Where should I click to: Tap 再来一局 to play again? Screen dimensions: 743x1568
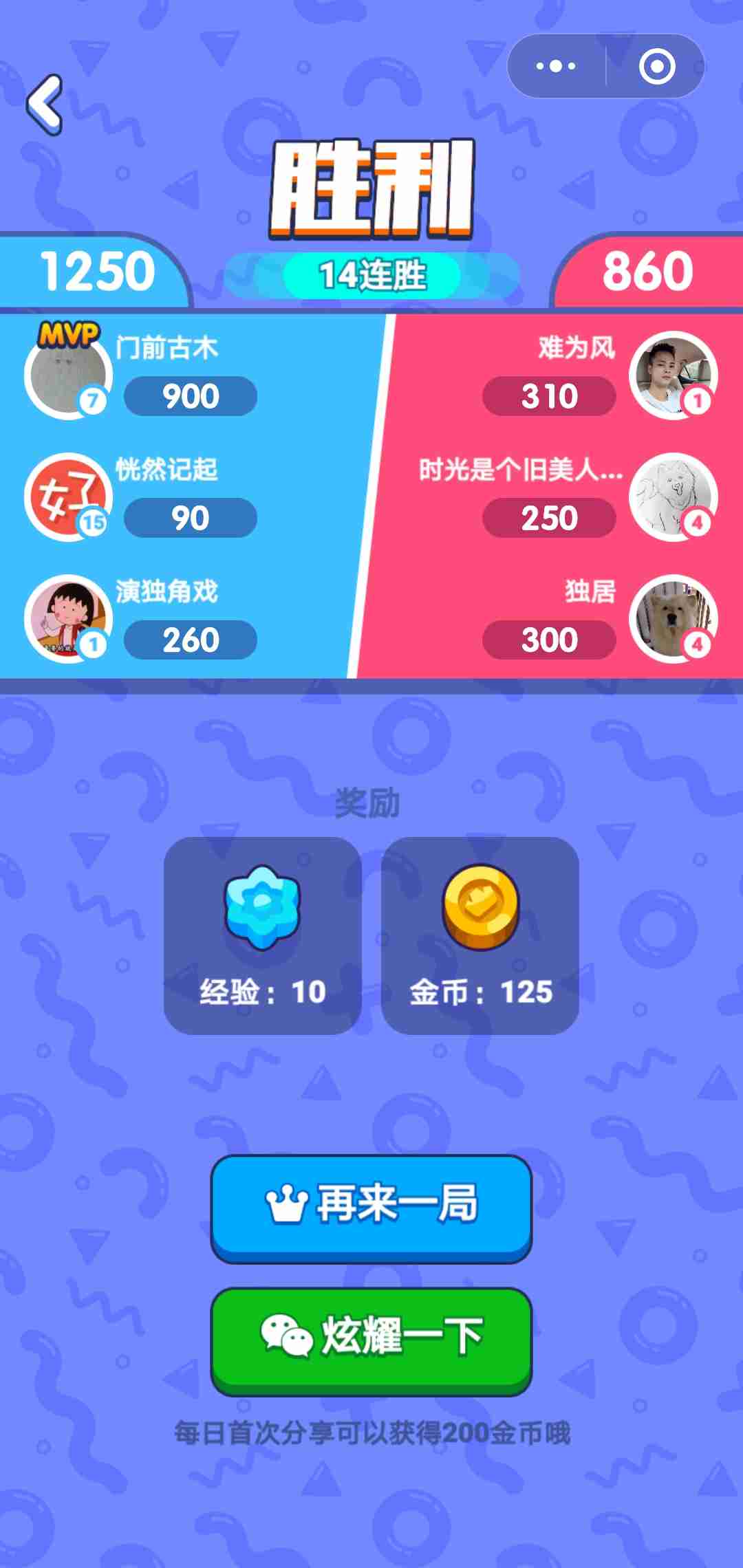click(x=371, y=1206)
